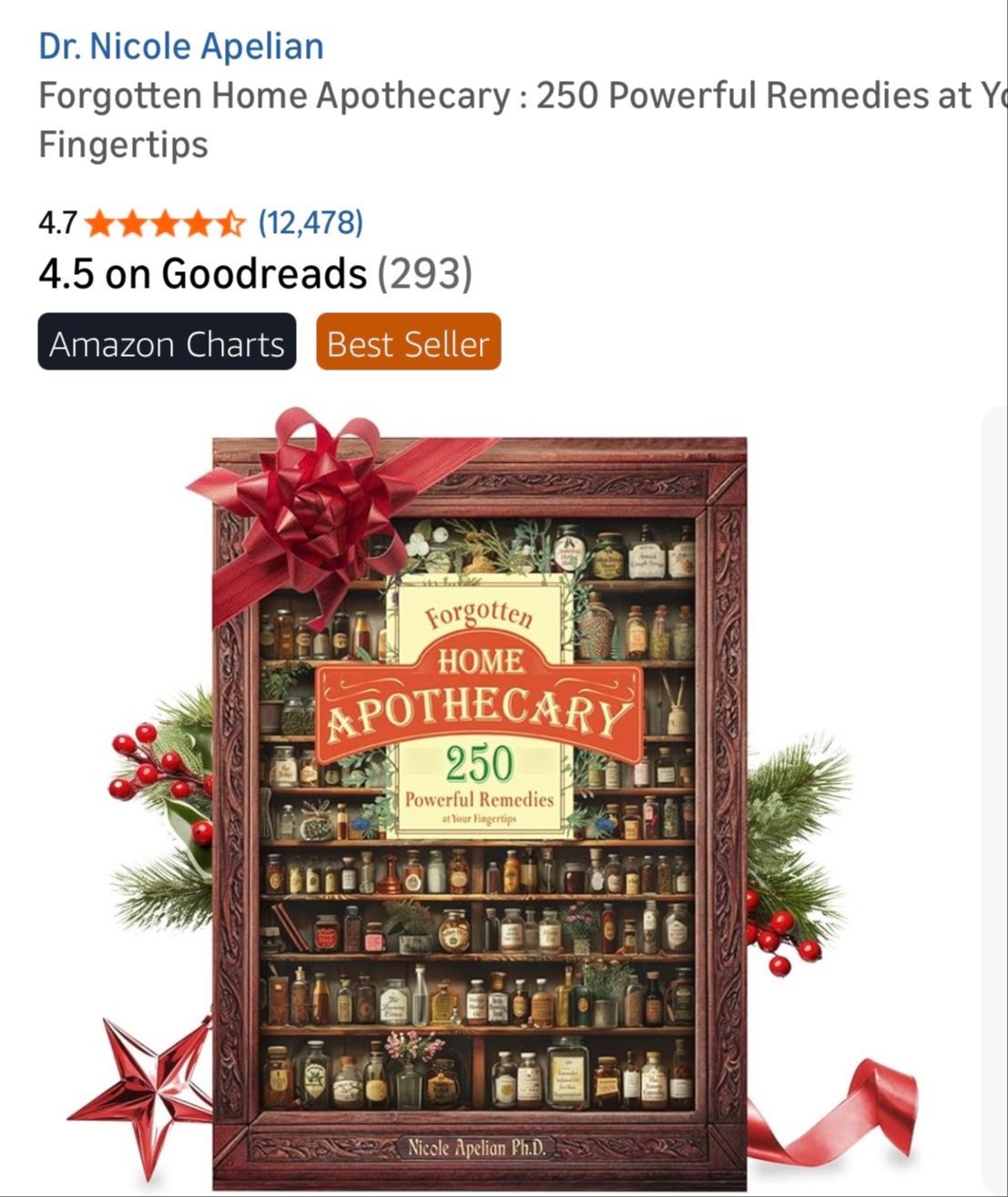The height and width of the screenshot is (1197, 1008).
Task: Tap the Best Seller badge
Action: [x=408, y=343]
